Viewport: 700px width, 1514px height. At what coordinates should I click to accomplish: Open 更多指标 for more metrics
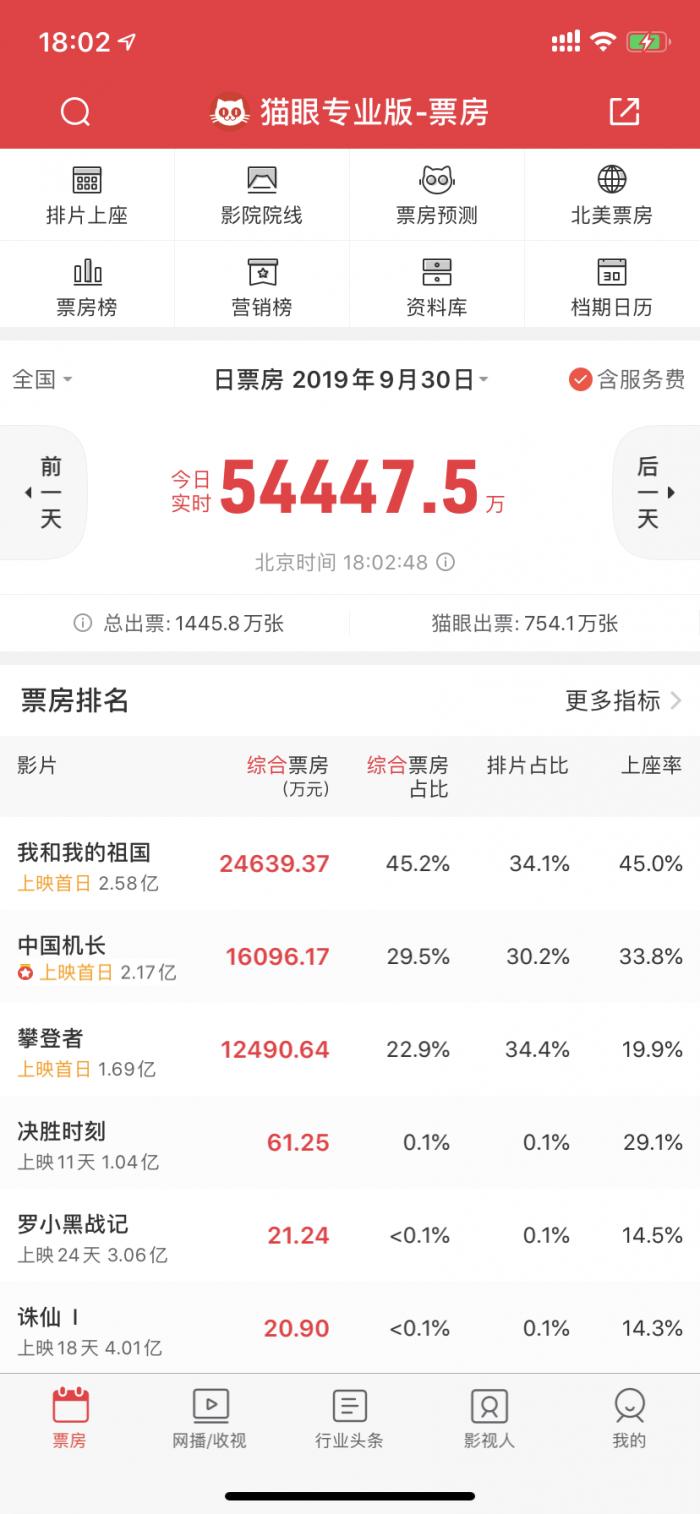[x=623, y=701]
